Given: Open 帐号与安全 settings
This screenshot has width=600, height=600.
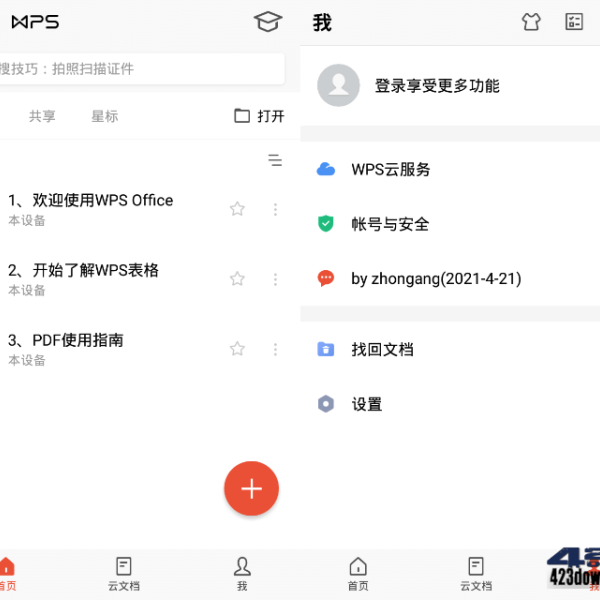Looking at the screenshot, I should (390, 224).
